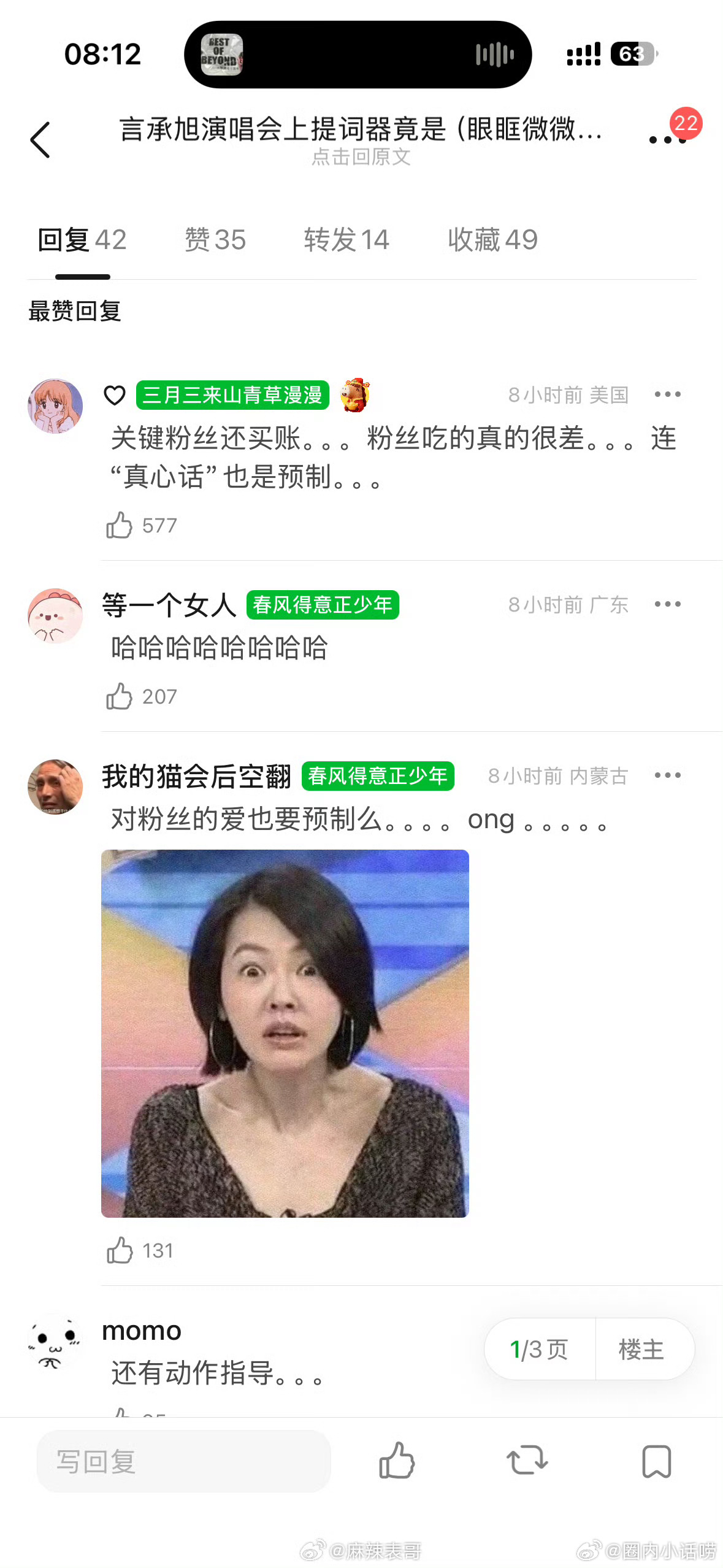Open the 转发 14 tab

coord(346,240)
